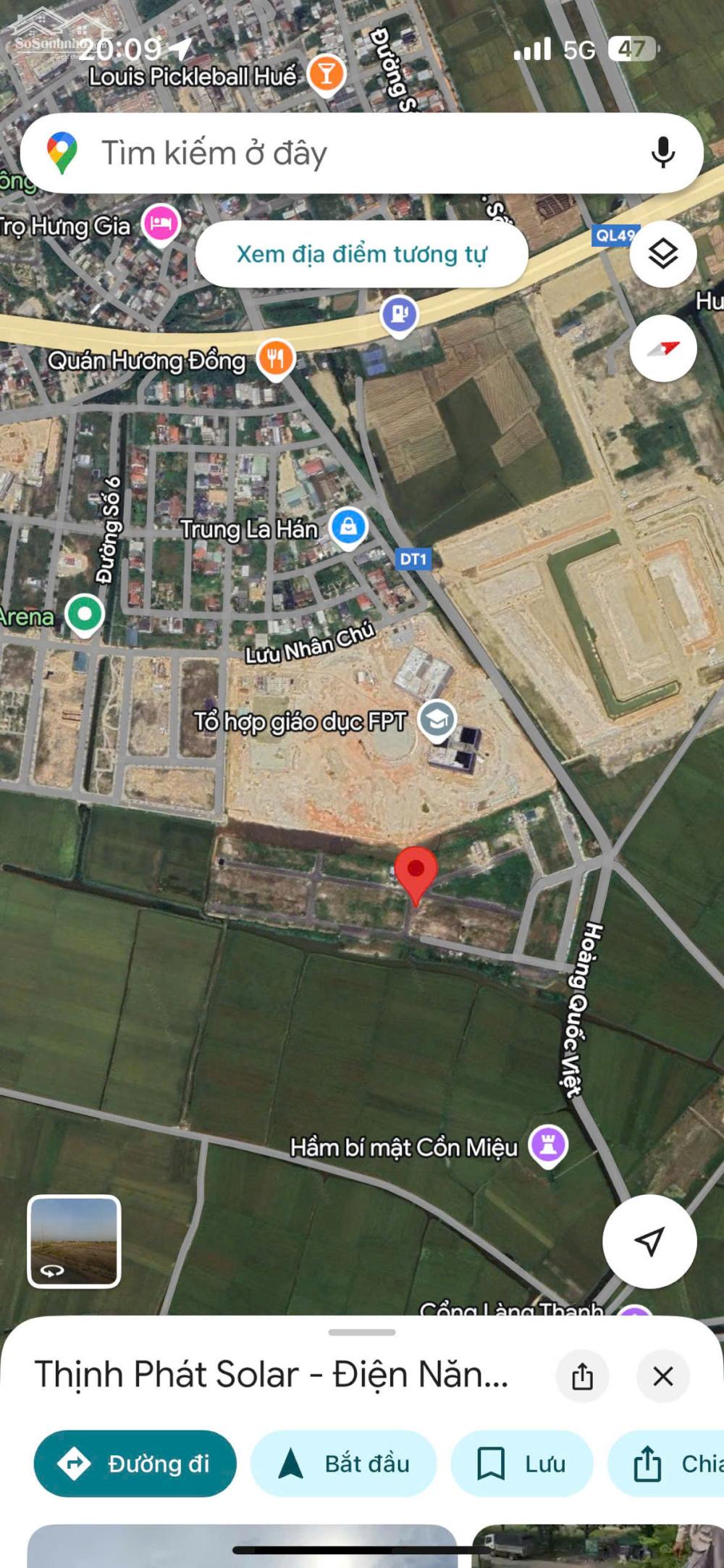This screenshot has height=1568, width=724.
Task: Open the gas station pin by QL49
Action: 400,314
